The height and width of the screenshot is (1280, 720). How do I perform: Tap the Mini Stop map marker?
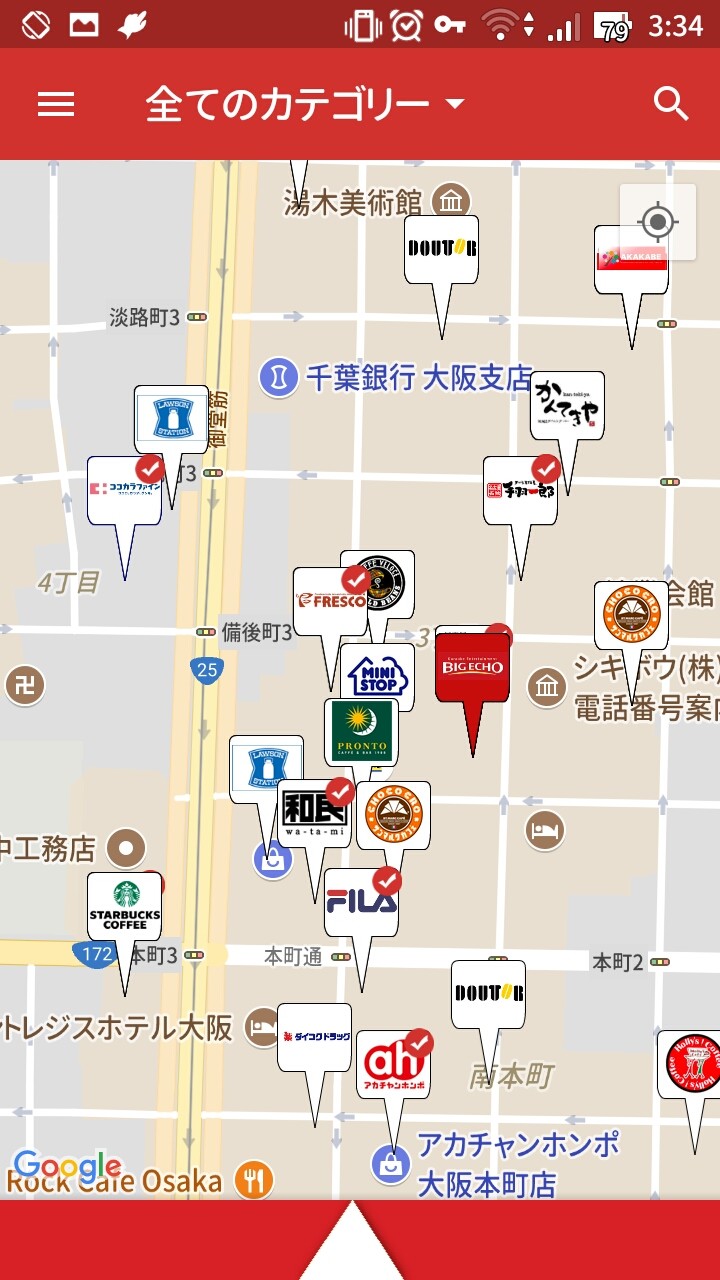(378, 676)
